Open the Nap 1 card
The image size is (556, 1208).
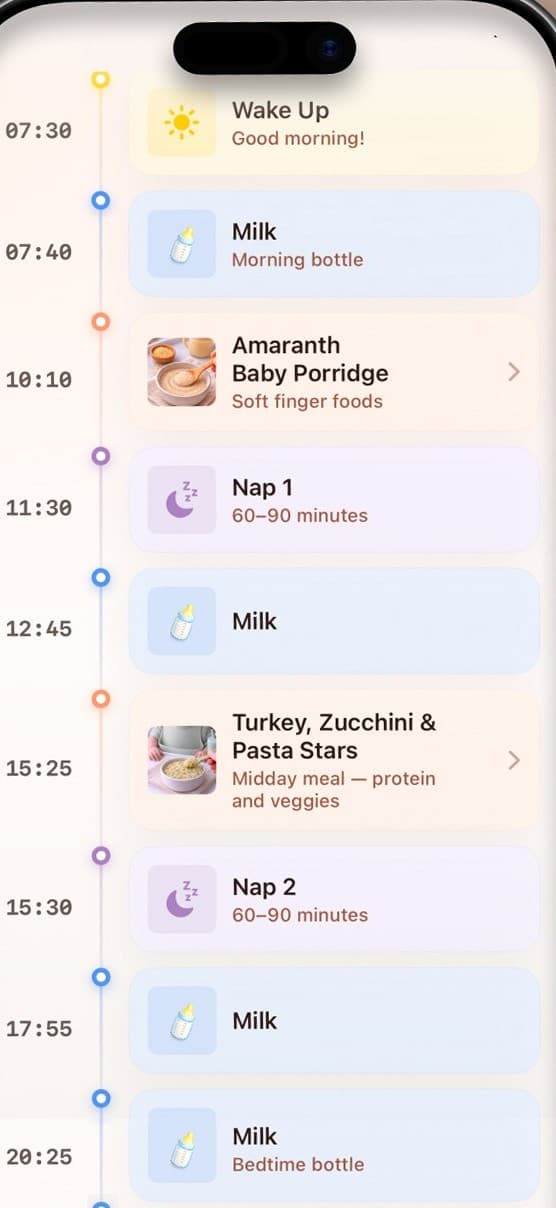pos(334,500)
